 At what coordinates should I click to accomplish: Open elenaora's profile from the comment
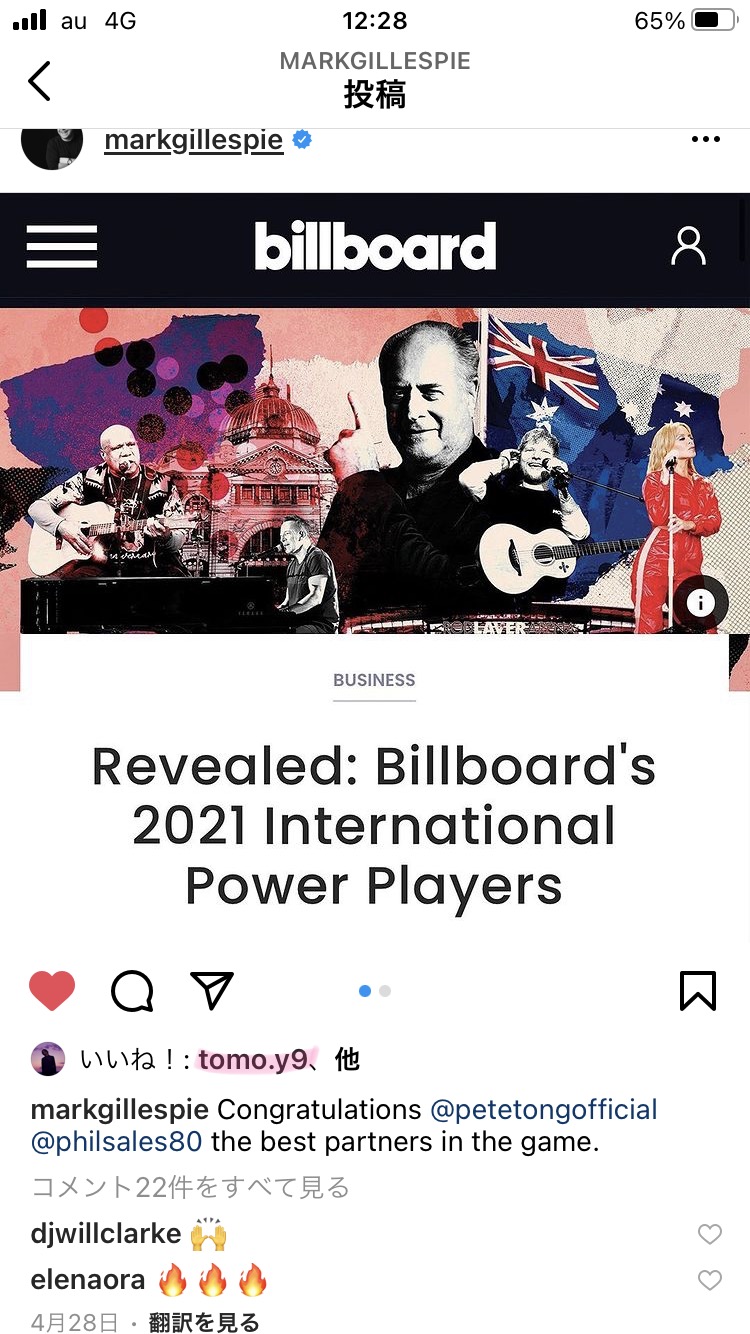[x=88, y=1279]
